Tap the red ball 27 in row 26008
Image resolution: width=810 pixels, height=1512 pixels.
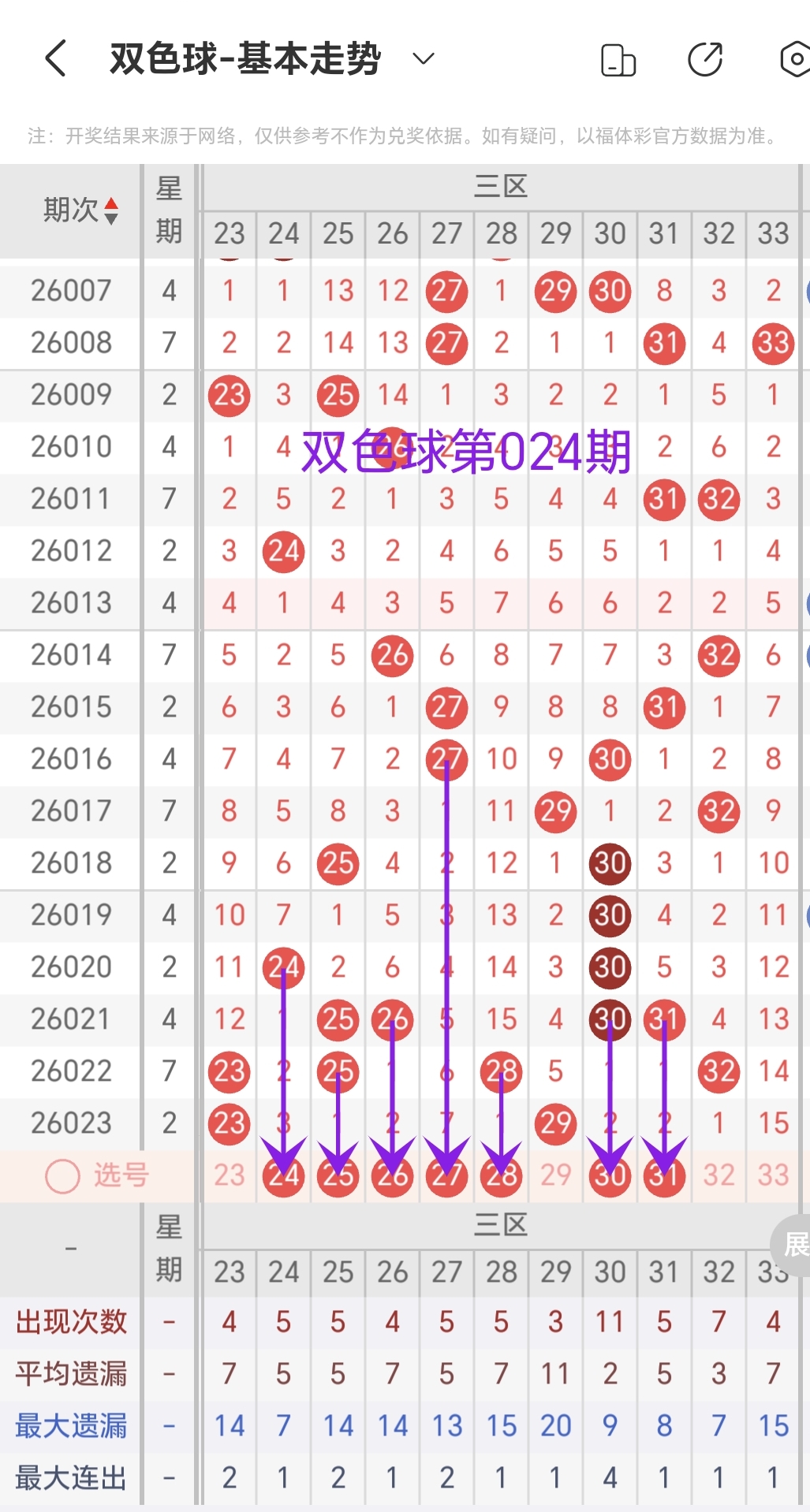[446, 343]
